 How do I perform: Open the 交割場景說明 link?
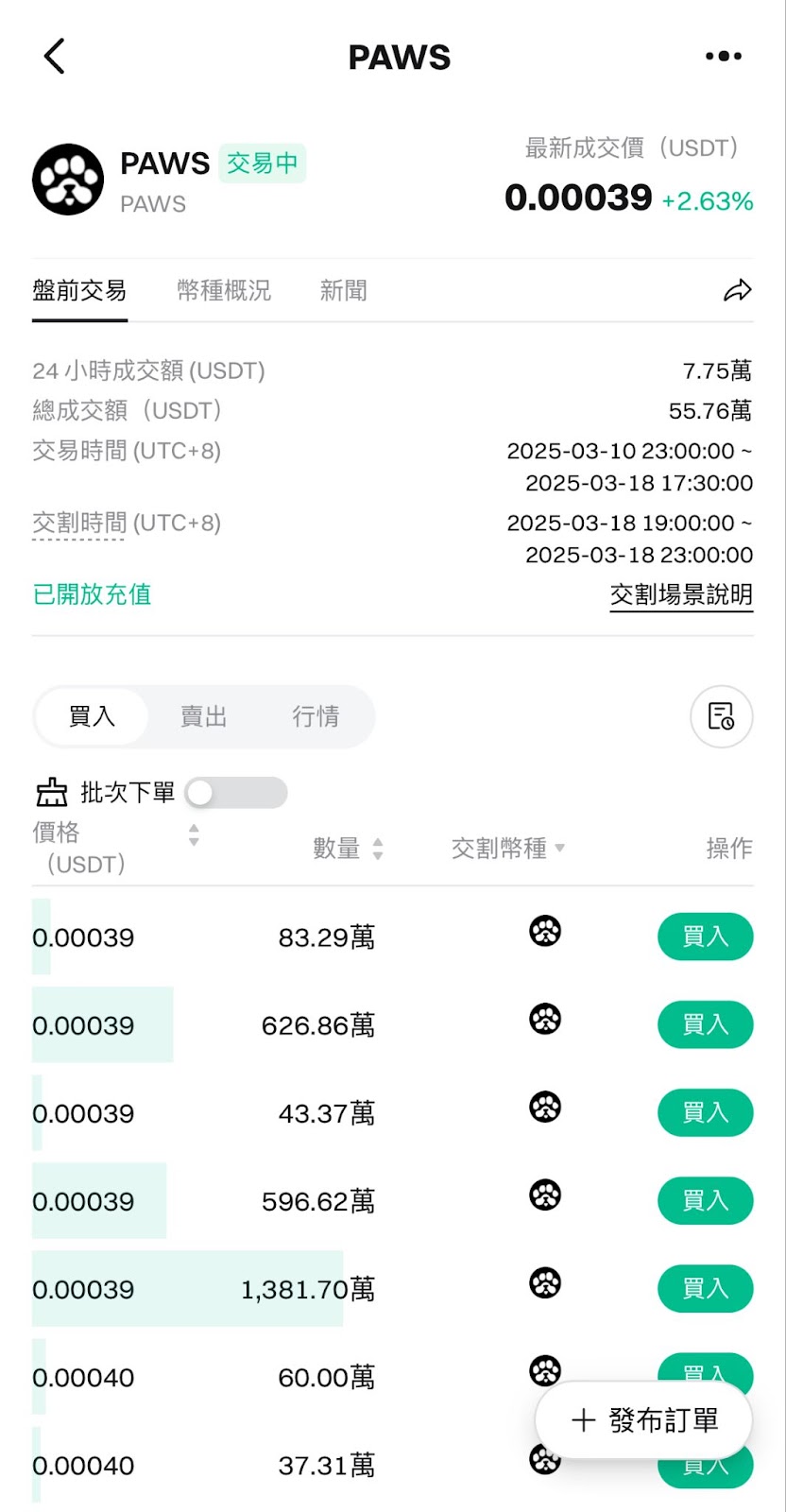[681, 594]
